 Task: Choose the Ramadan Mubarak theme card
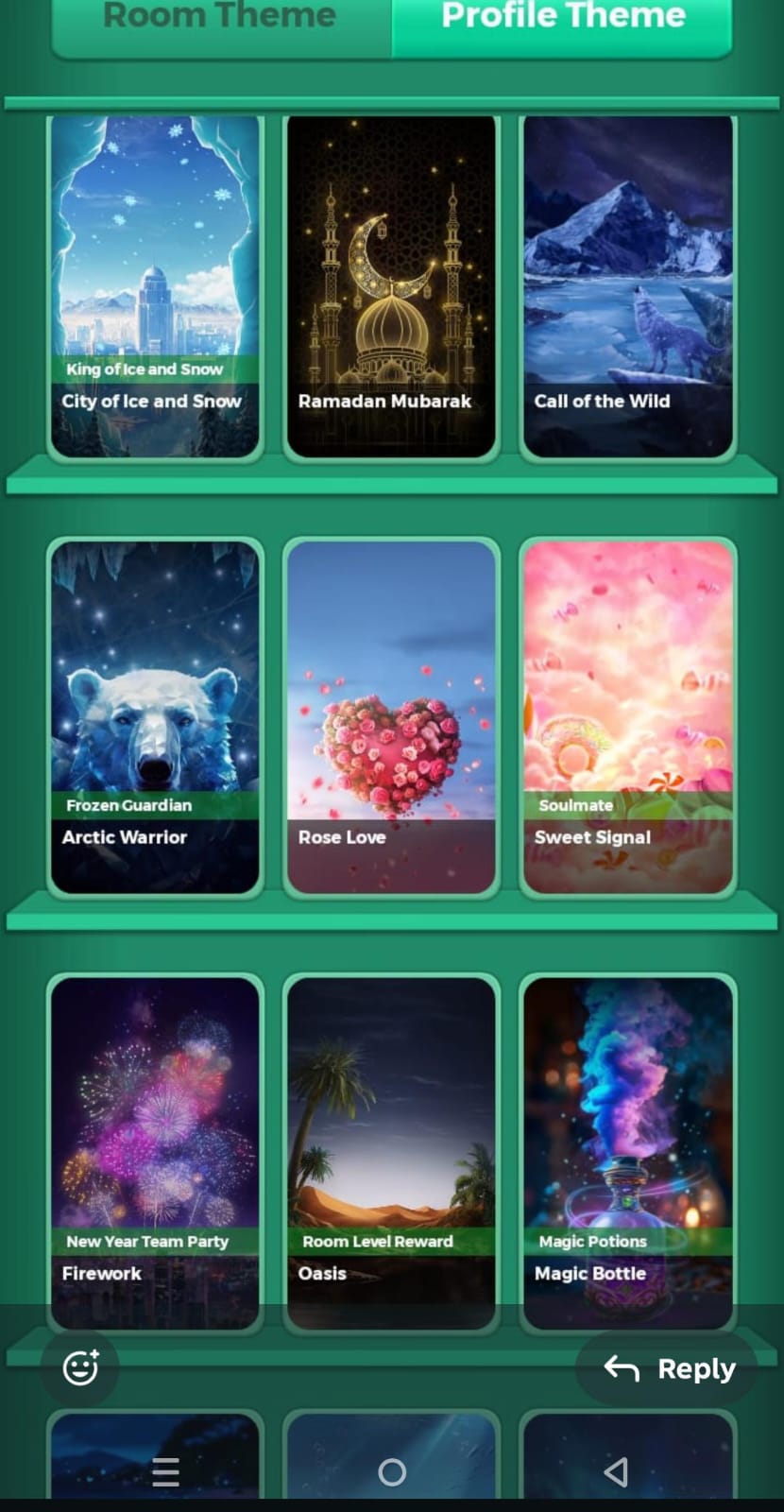[x=391, y=286]
